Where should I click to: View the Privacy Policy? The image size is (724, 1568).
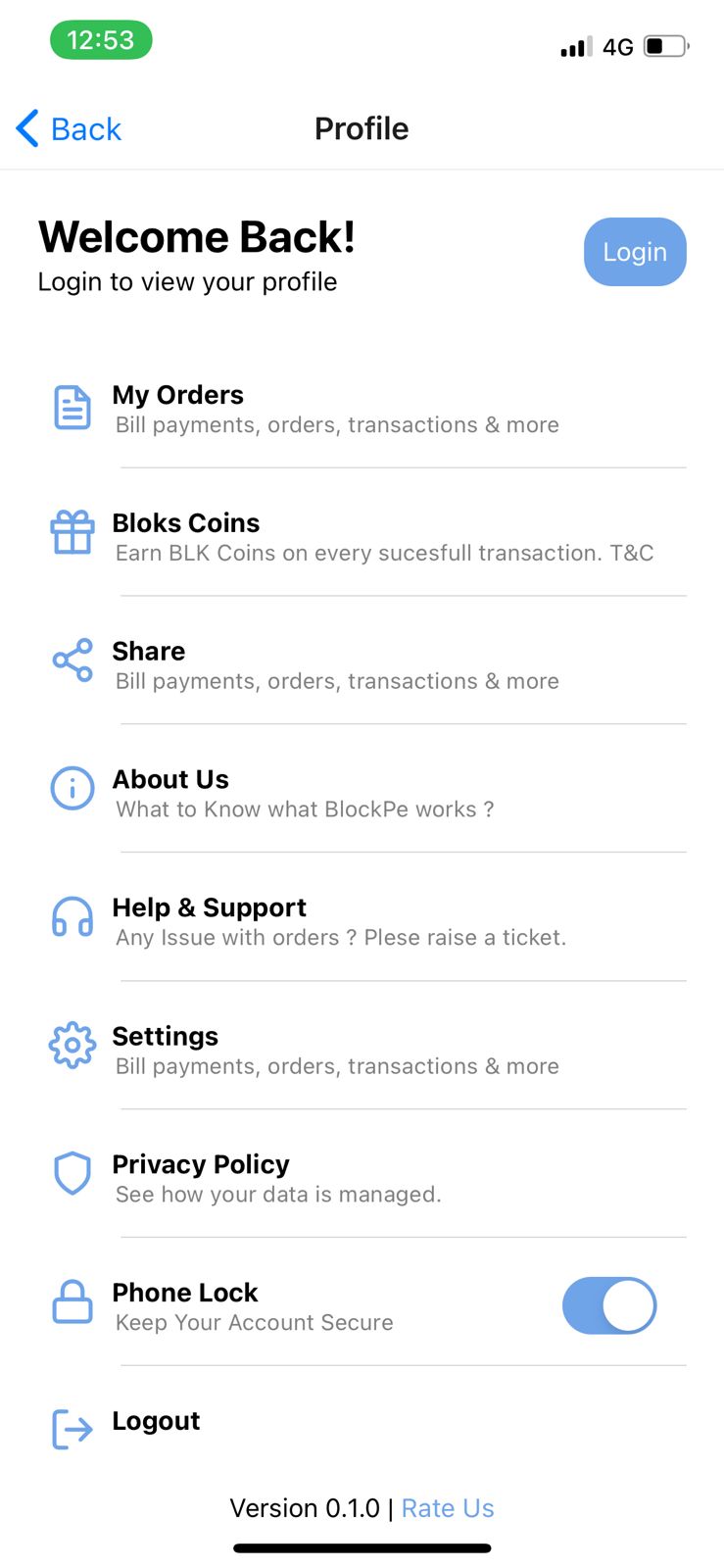[362, 1179]
